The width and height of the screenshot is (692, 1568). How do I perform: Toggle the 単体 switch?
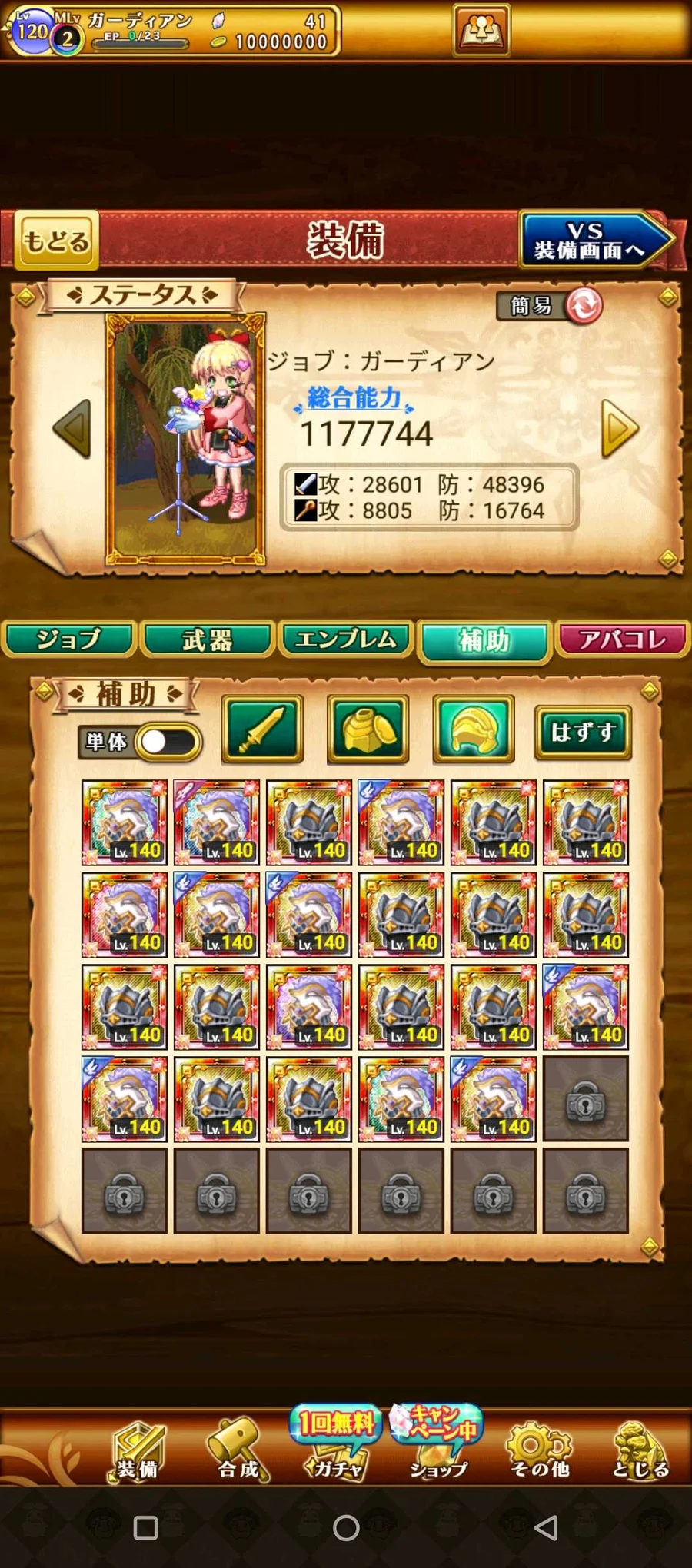click(166, 742)
